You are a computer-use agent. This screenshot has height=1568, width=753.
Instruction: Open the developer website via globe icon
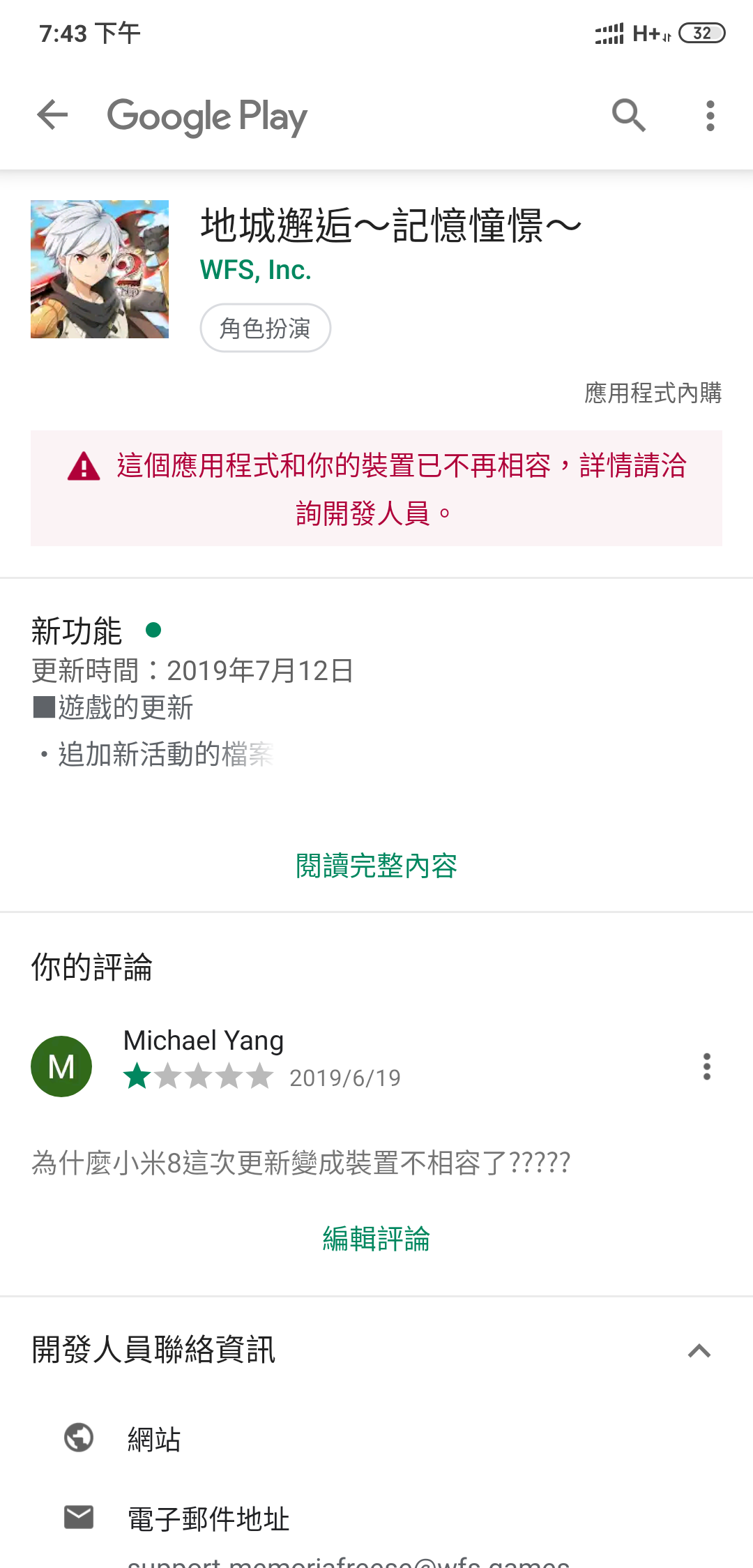click(78, 1437)
